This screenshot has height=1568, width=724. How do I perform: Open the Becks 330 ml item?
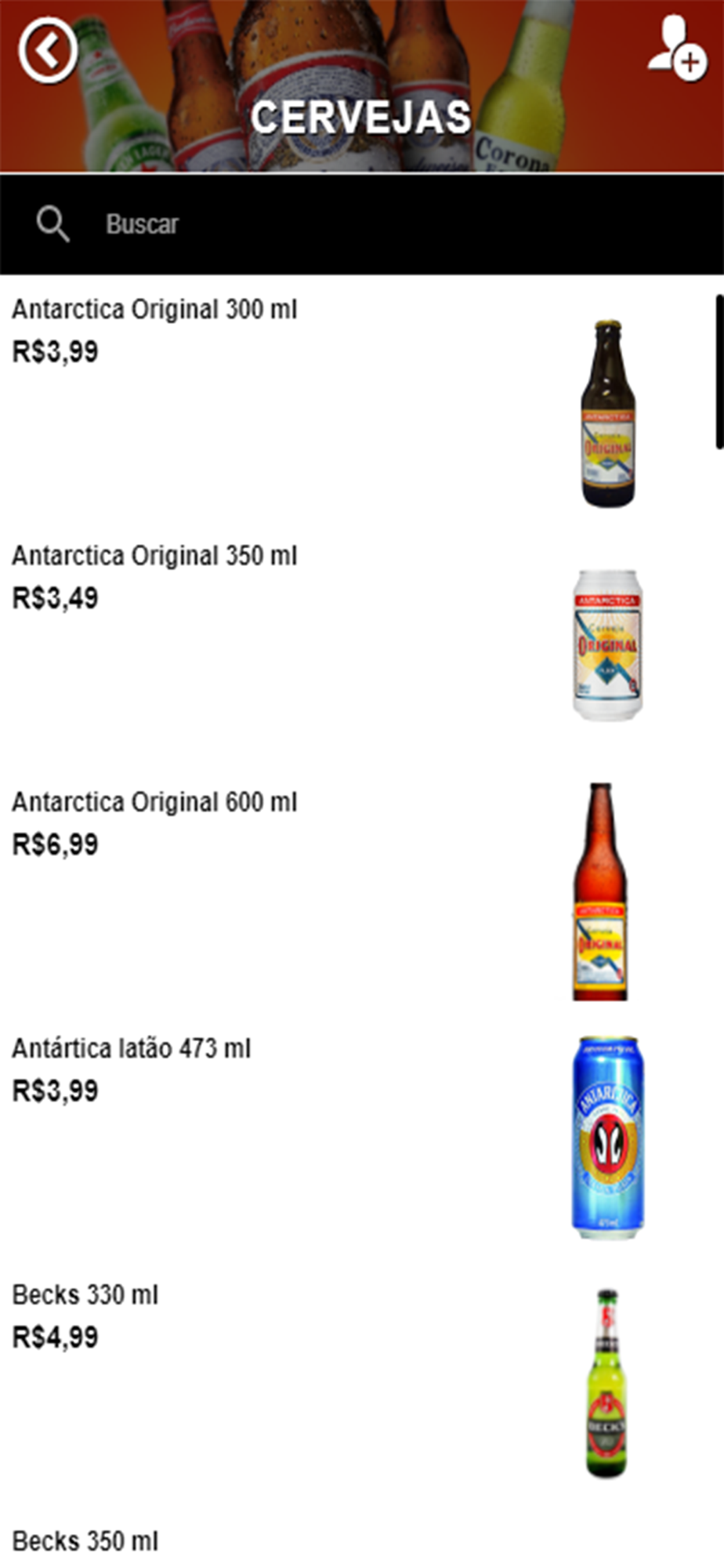(x=85, y=1294)
